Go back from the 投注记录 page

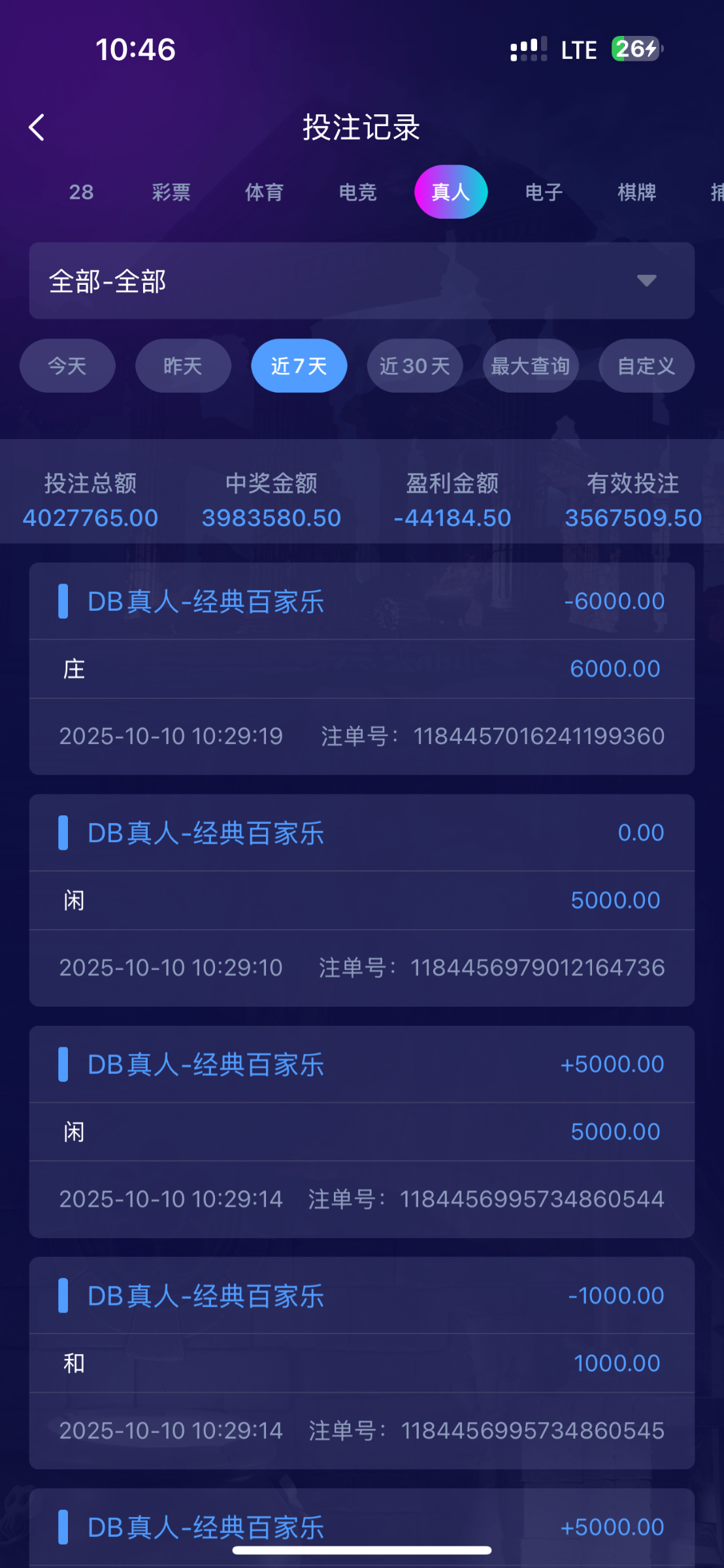pos(37,127)
